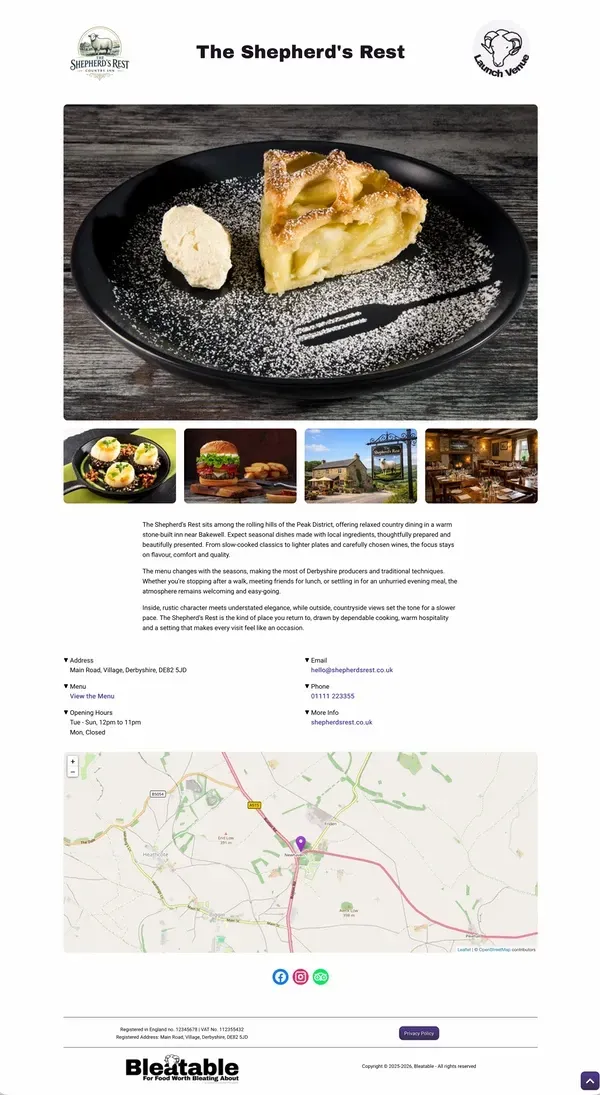Open the Privacy Policy button
This screenshot has height=1095, width=600.
(x=419, y=1033)
